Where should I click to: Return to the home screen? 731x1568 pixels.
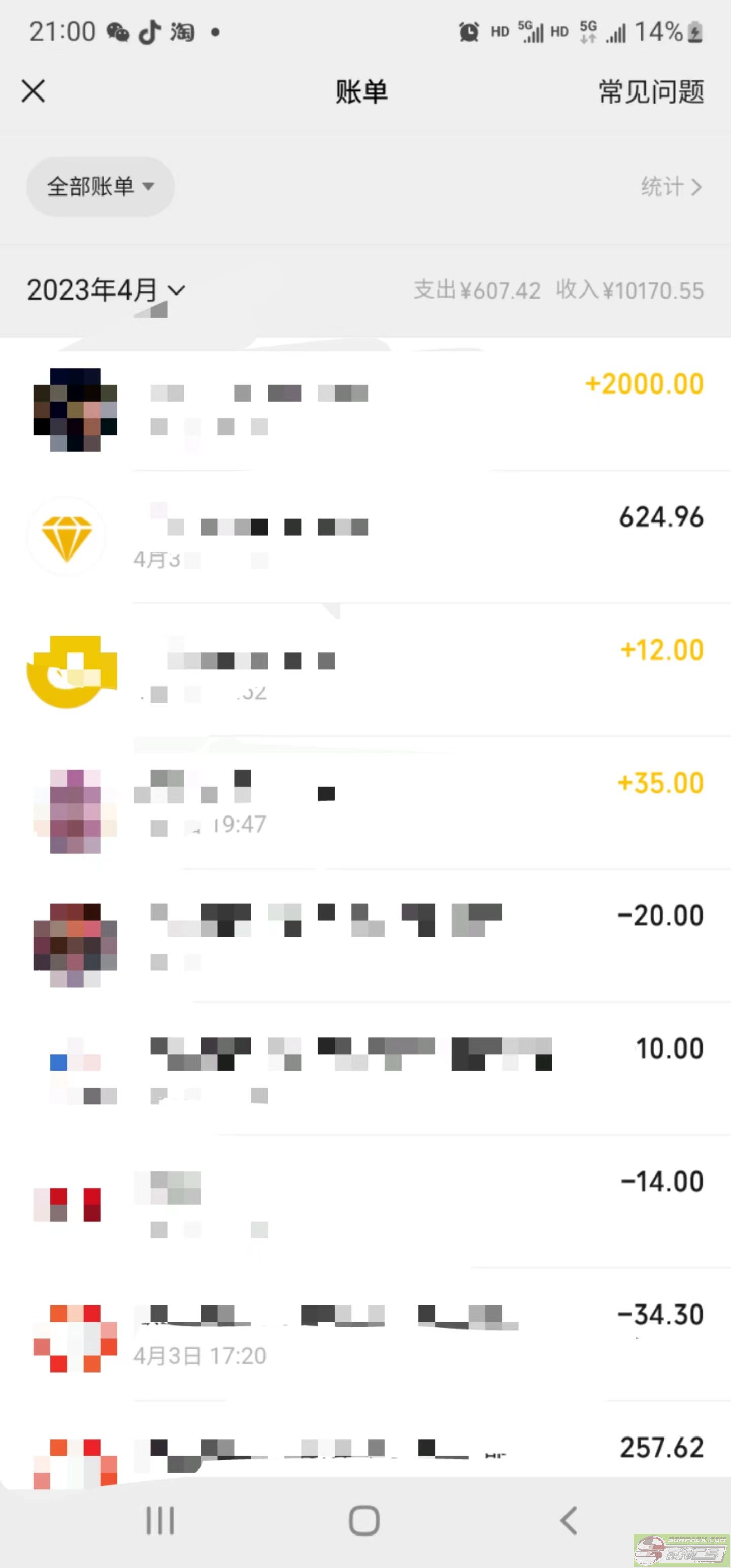coord(364,1520)
